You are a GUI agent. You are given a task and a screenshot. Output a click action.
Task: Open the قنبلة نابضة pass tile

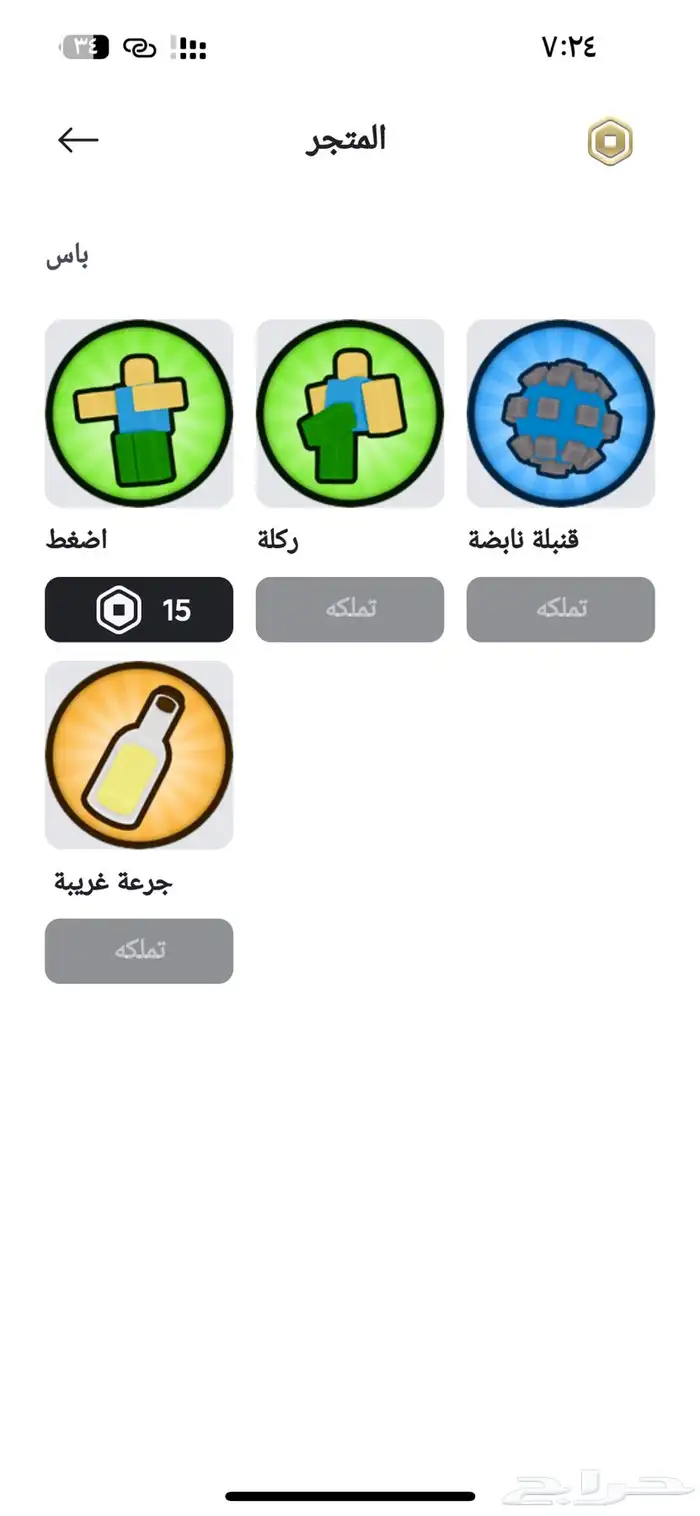(561, 413)
